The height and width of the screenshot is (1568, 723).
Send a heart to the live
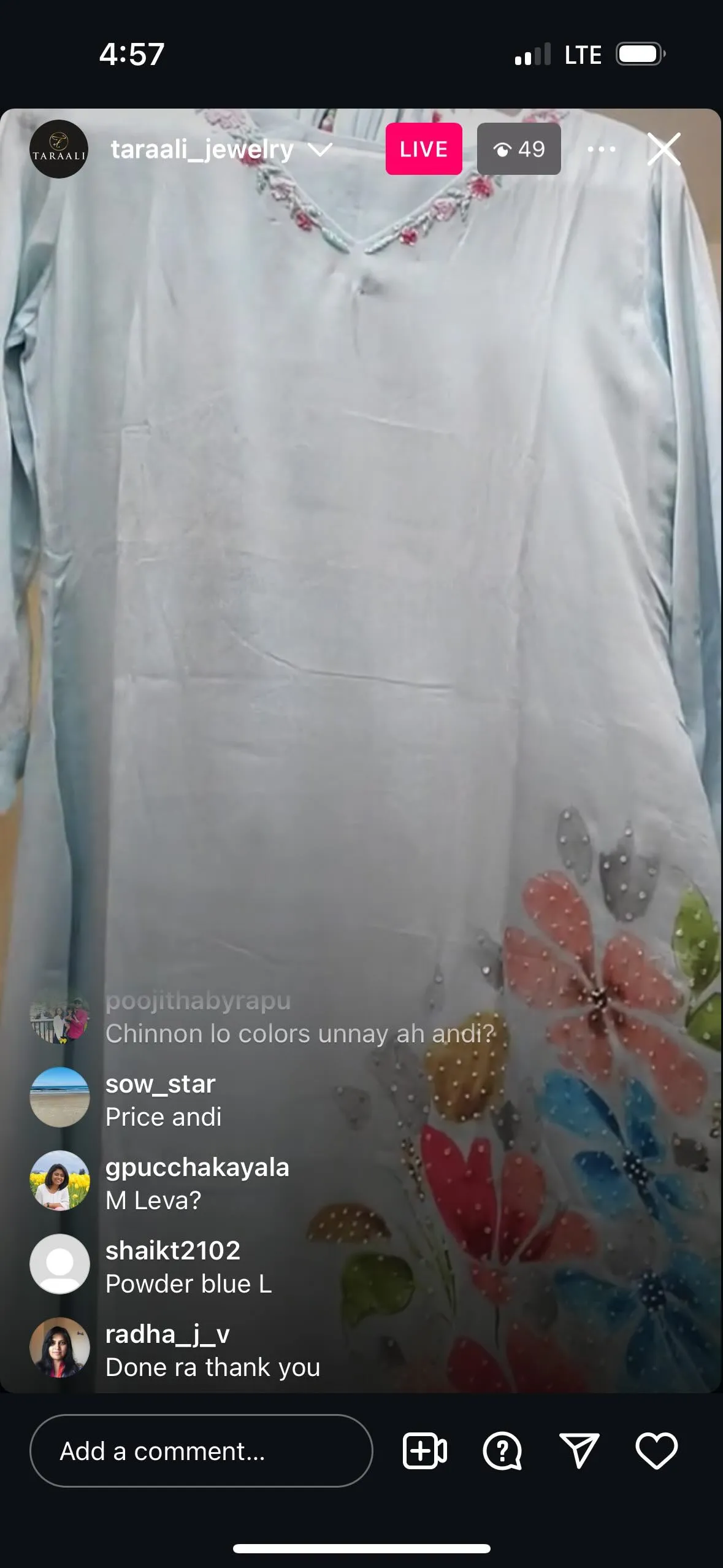656,1451
